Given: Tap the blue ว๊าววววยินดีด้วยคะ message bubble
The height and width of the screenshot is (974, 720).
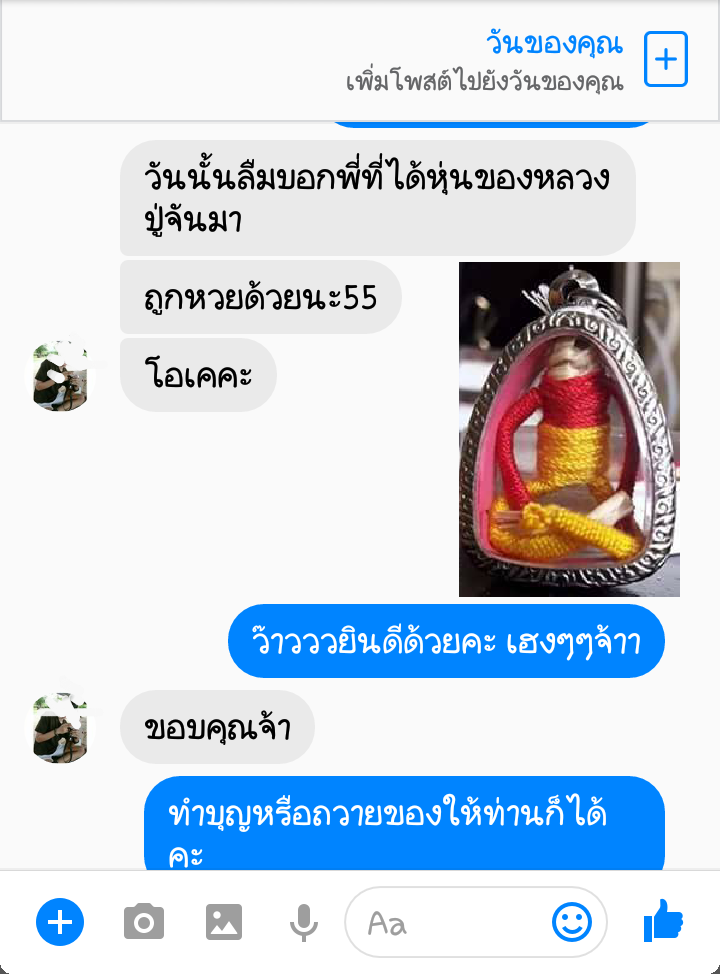Looking at the screenshot, I should point(446,640).
